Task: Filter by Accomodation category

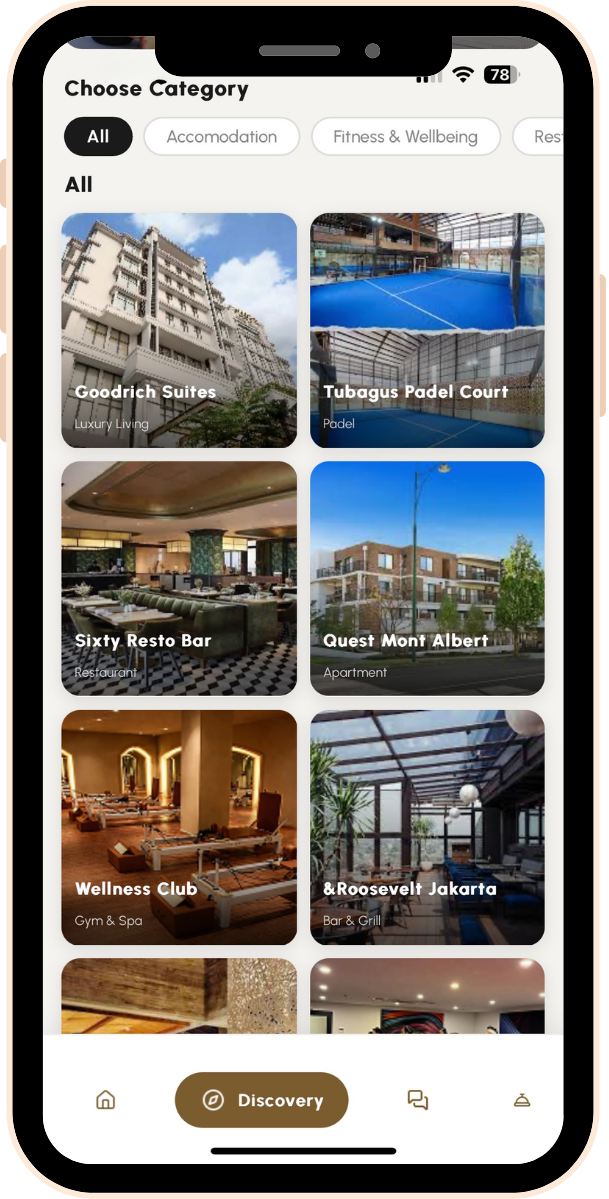Action: [221, 137]
